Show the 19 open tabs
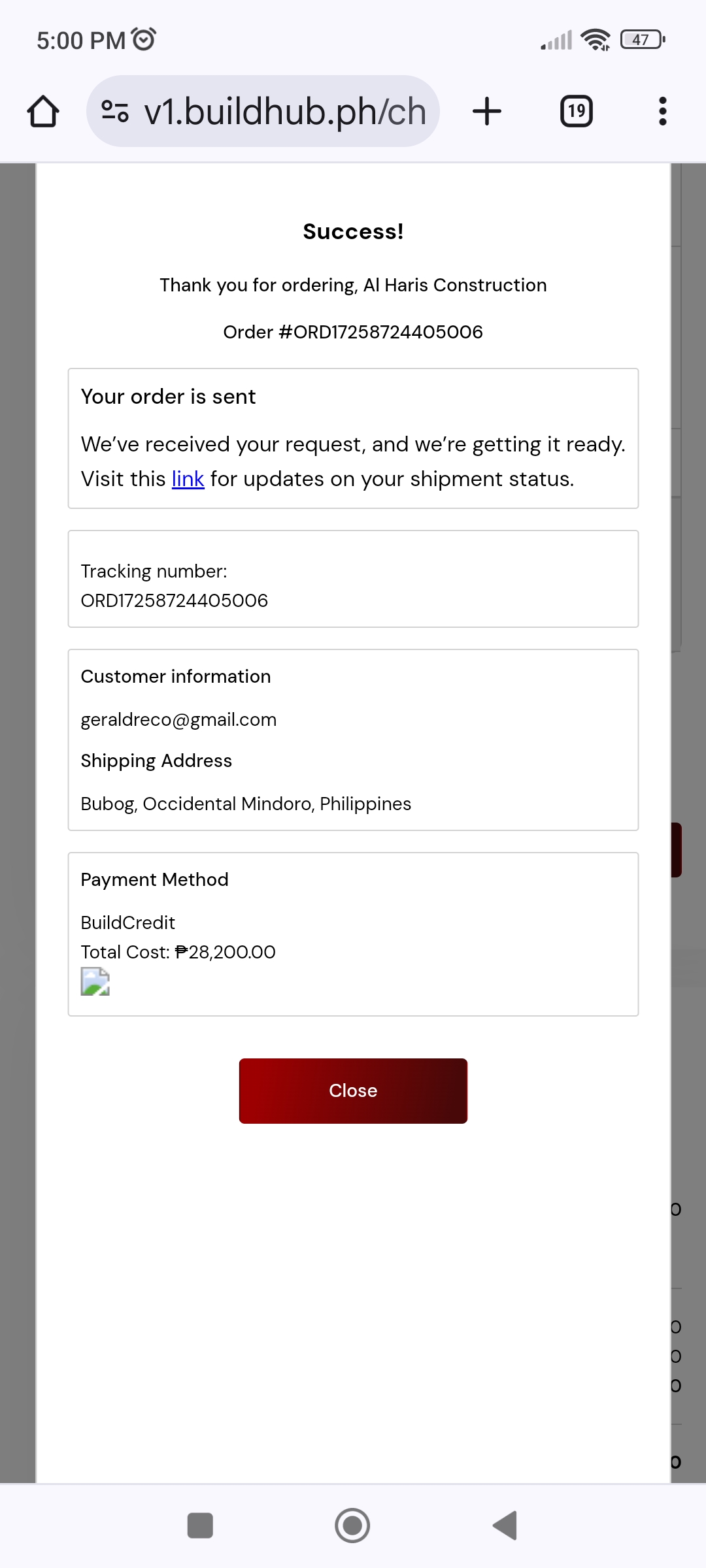Screen dimensions: 706x1568 click(576, 111)
